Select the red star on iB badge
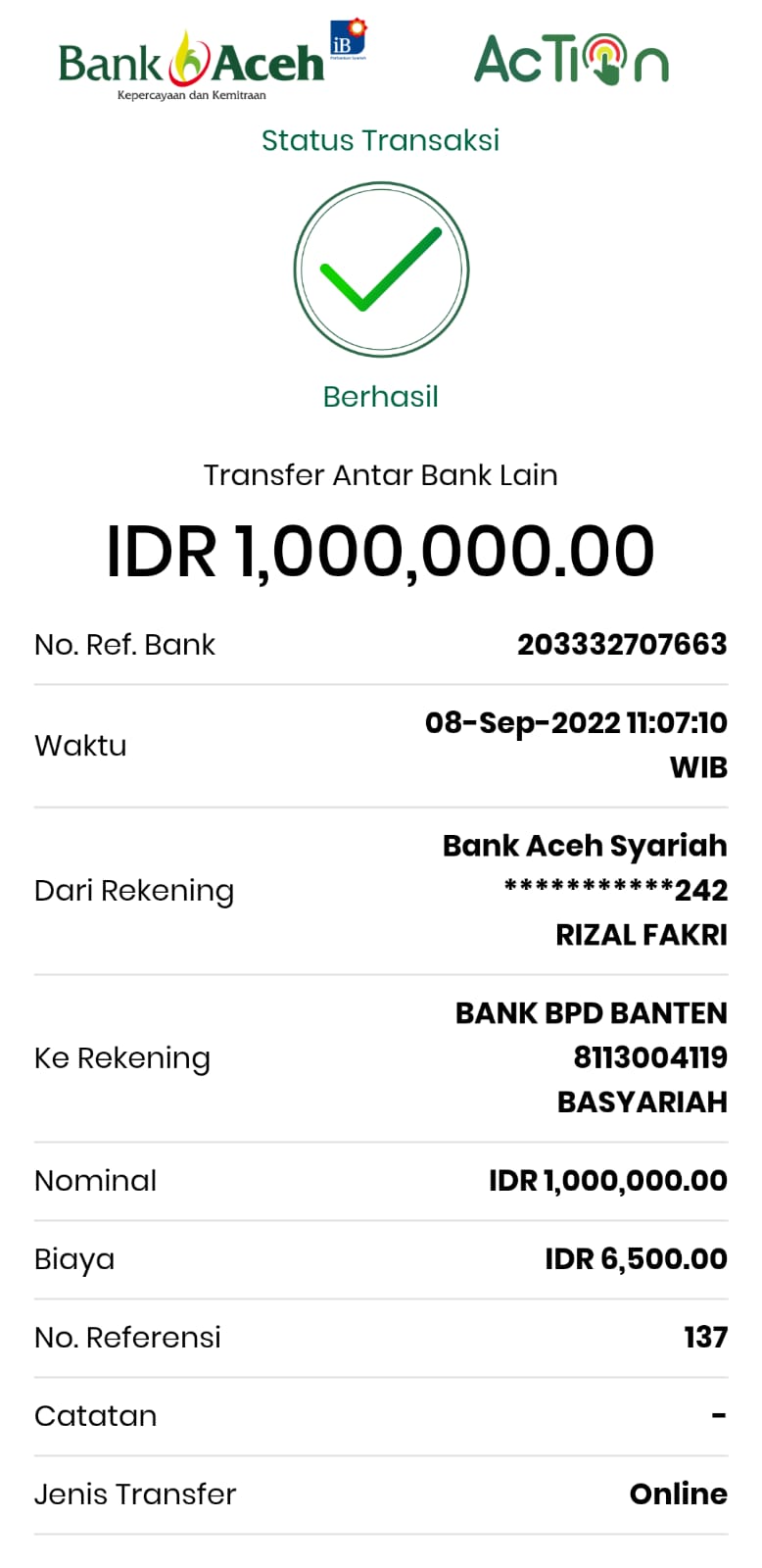This screenshot has width=762, height=1568. pyautogui.click(x=357, y=27)
